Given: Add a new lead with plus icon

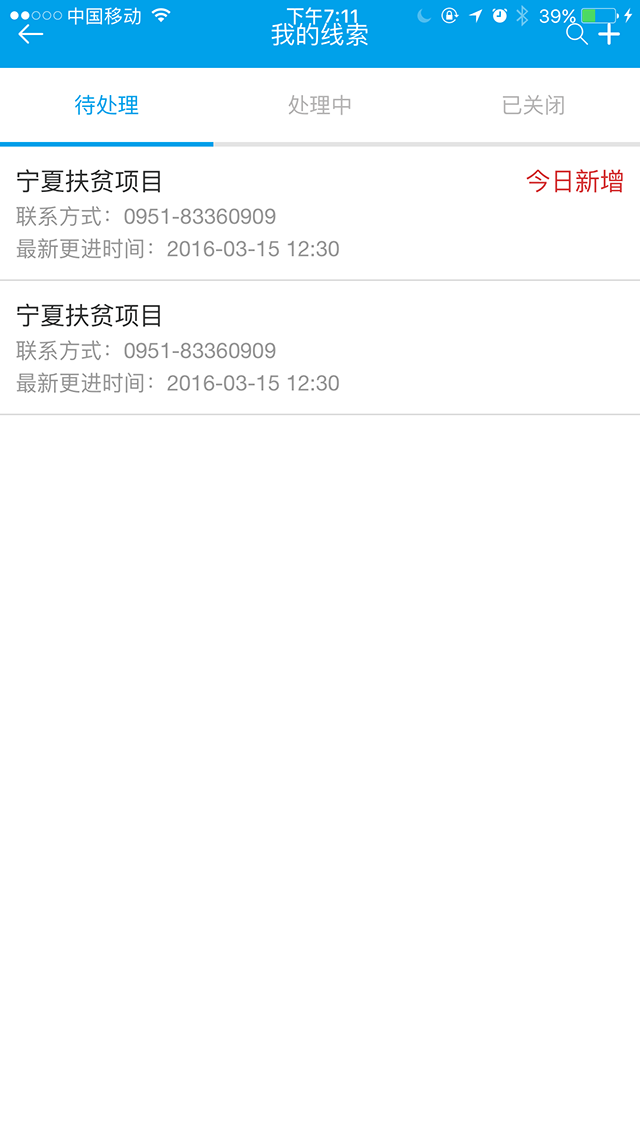Looking at the screenshot, I should (609, 34).
